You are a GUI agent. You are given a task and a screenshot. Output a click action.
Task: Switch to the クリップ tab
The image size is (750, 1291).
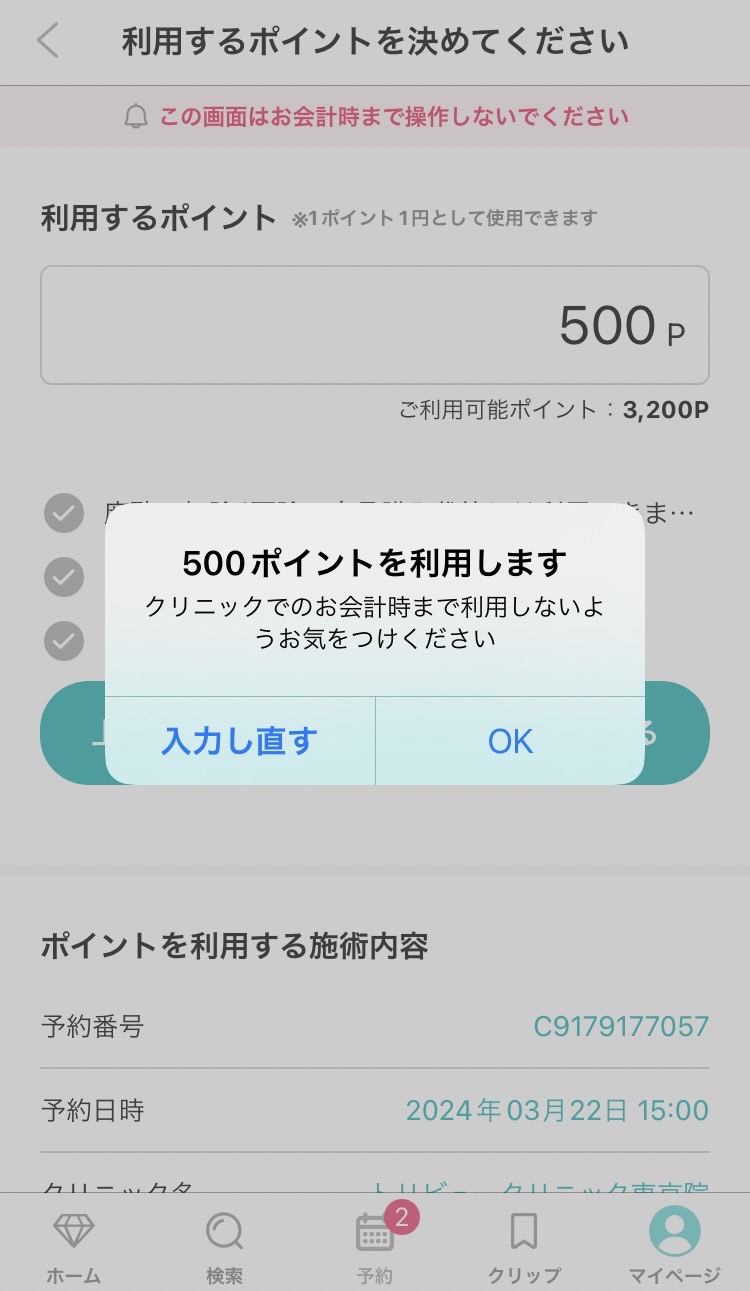click(524, 1246)
